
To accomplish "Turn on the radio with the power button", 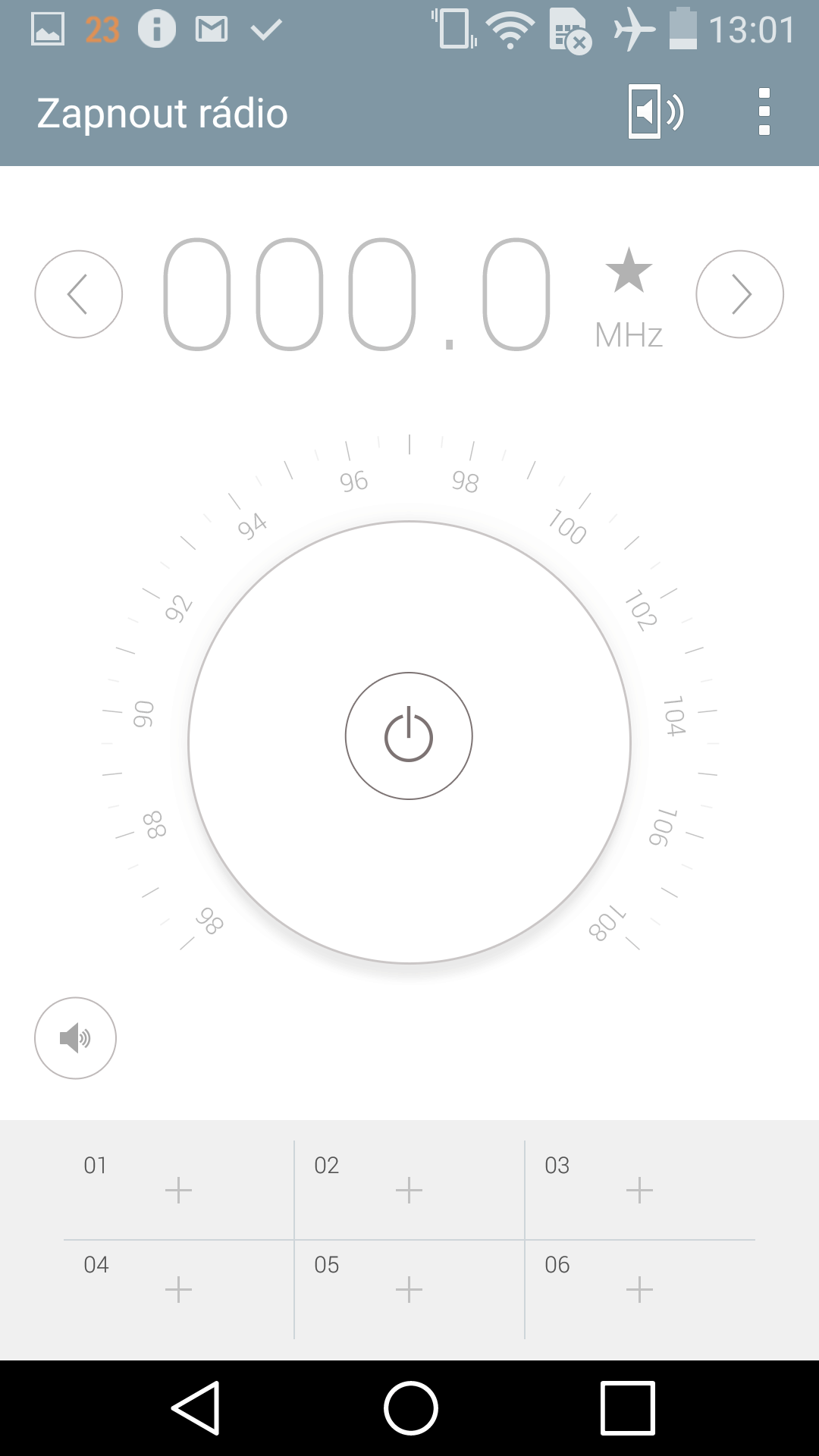I will [409, 736].
